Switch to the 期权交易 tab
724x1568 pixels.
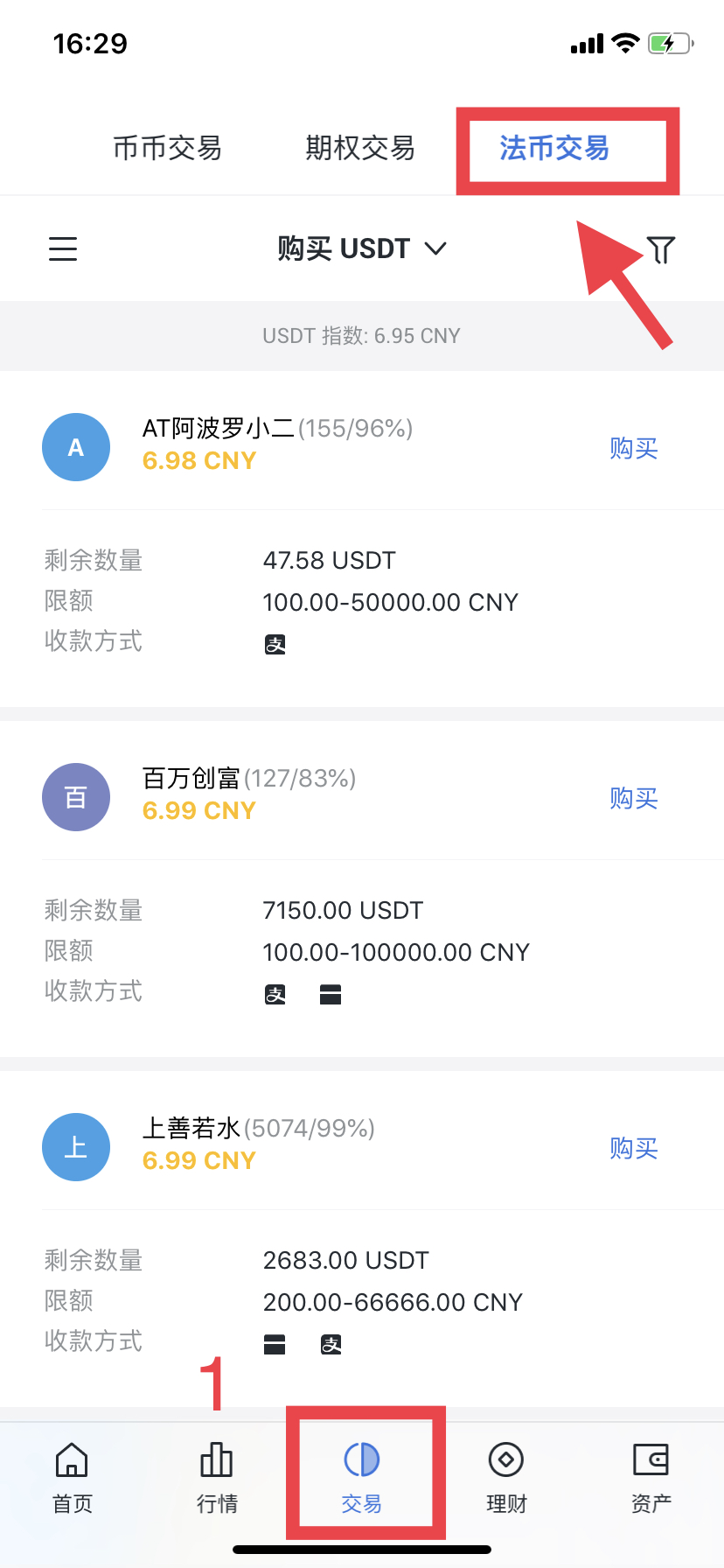click(x=359, y=149)
